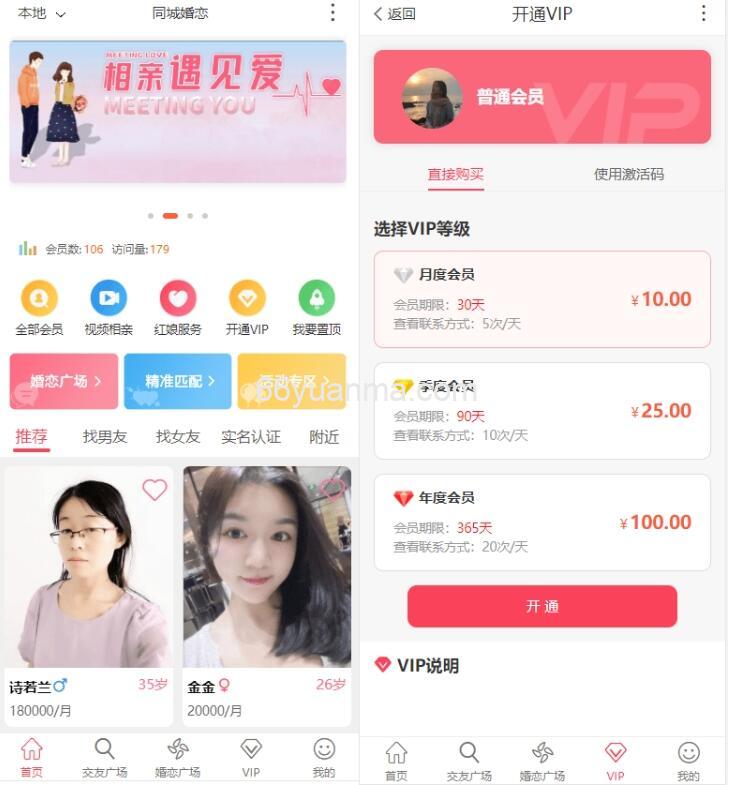Select the 年度会员 yearly VIP option
Viewport: 733px width, 785px height.
pos(541,518)
